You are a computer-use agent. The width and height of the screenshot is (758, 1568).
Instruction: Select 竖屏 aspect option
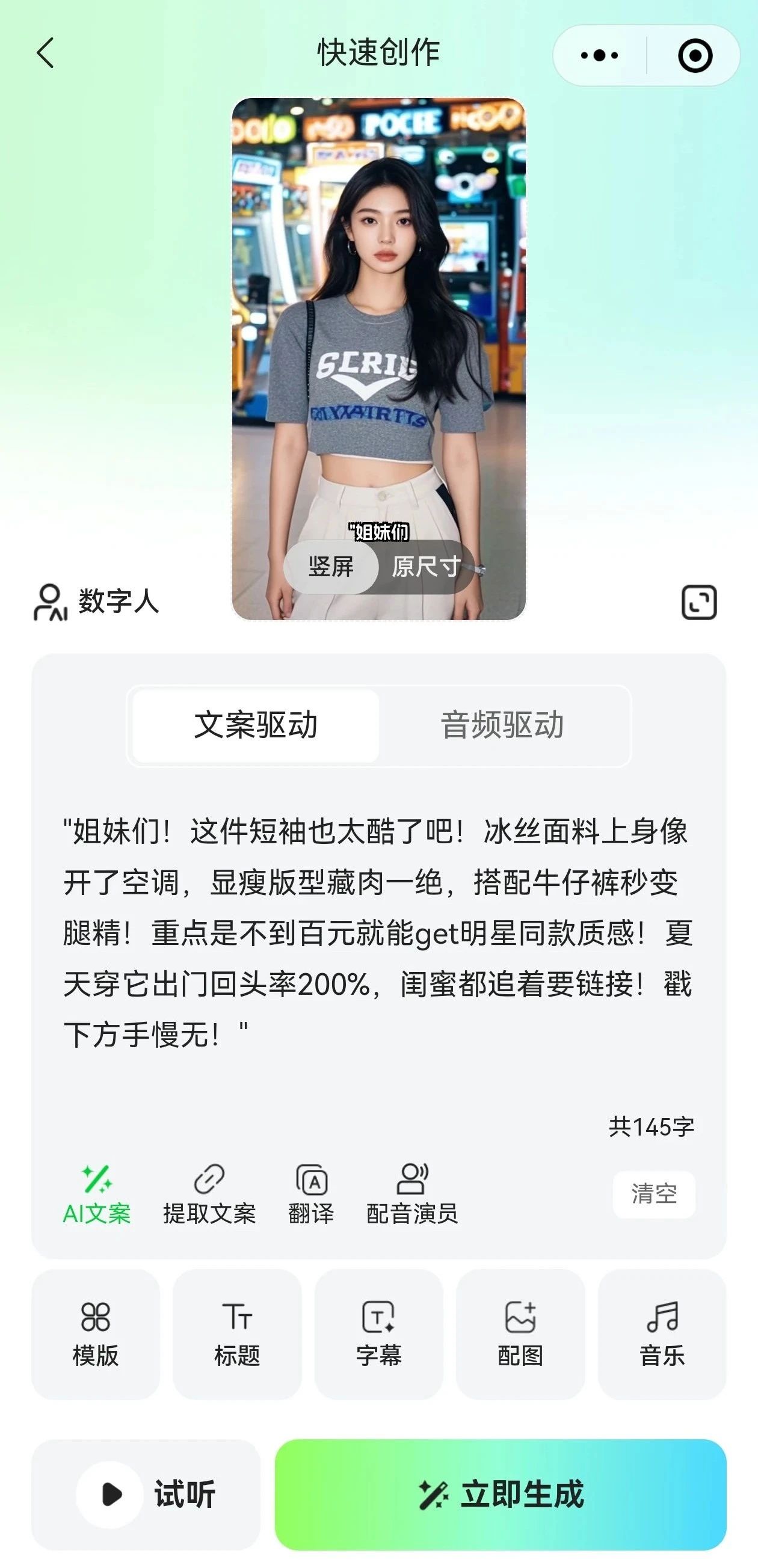coord(331,567)
